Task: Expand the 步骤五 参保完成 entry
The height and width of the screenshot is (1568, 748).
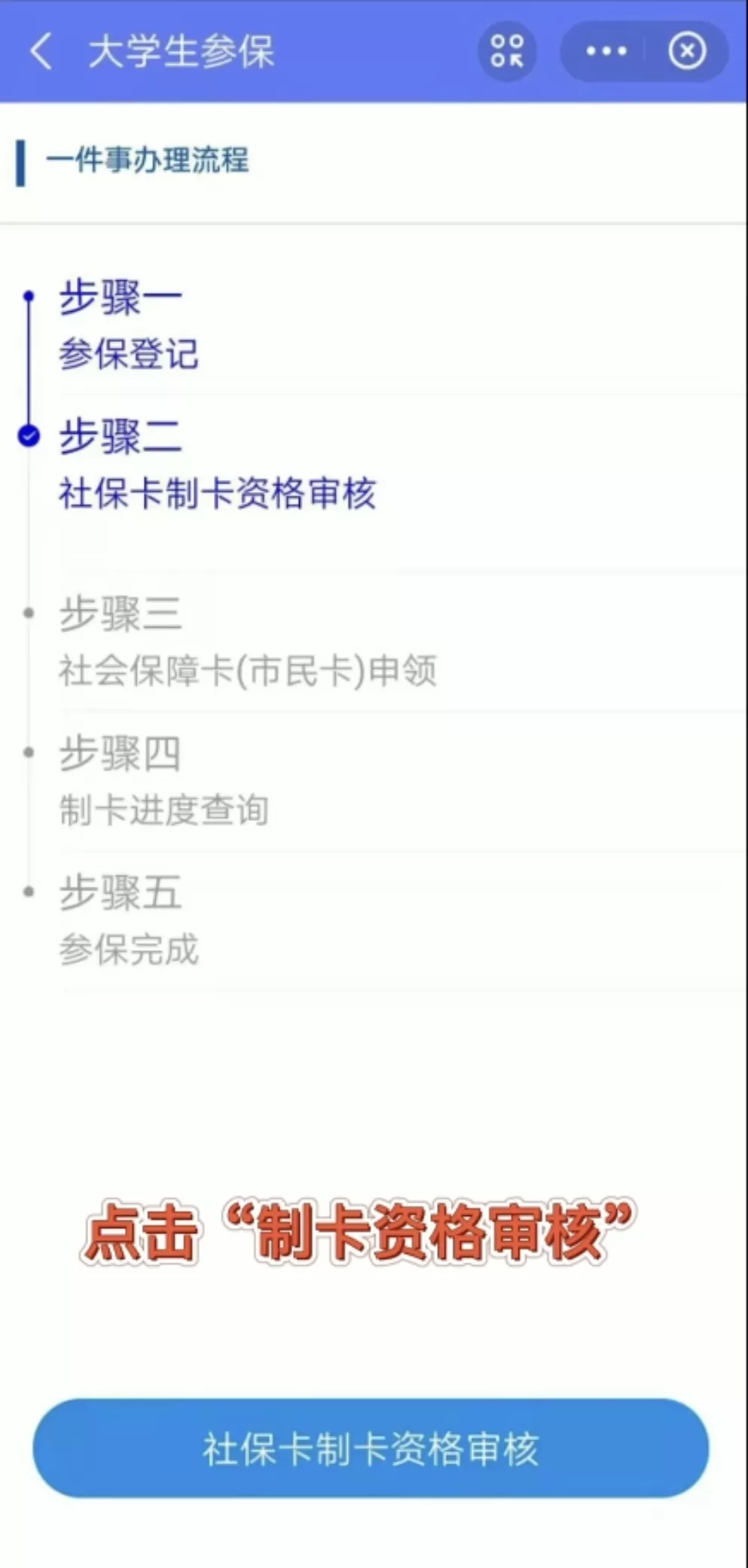Action: click(128, 919)
